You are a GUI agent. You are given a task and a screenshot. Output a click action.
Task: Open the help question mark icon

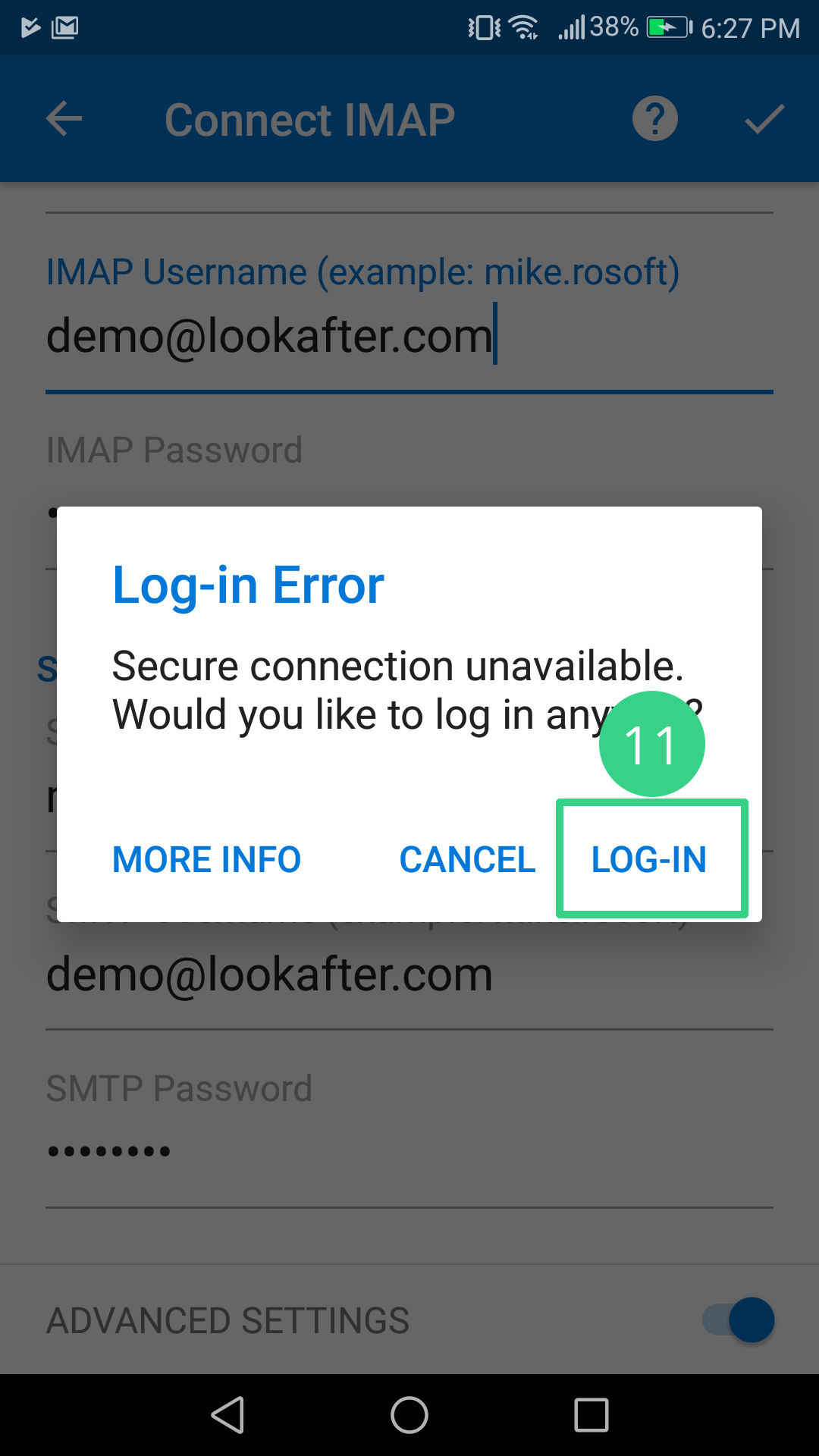pos(655,119)
